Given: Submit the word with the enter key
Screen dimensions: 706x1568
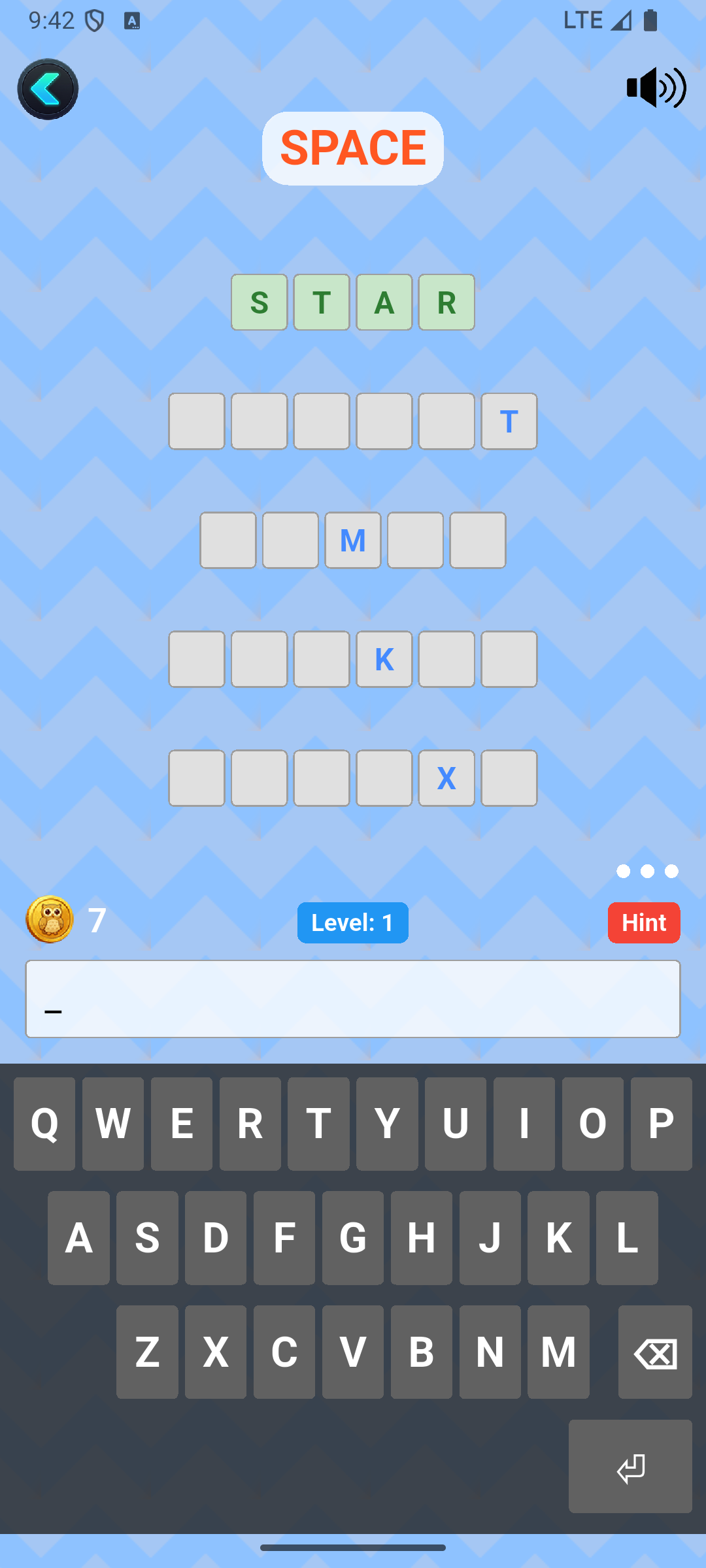Looking at the screenshot, I should (x=630, y=1466).
